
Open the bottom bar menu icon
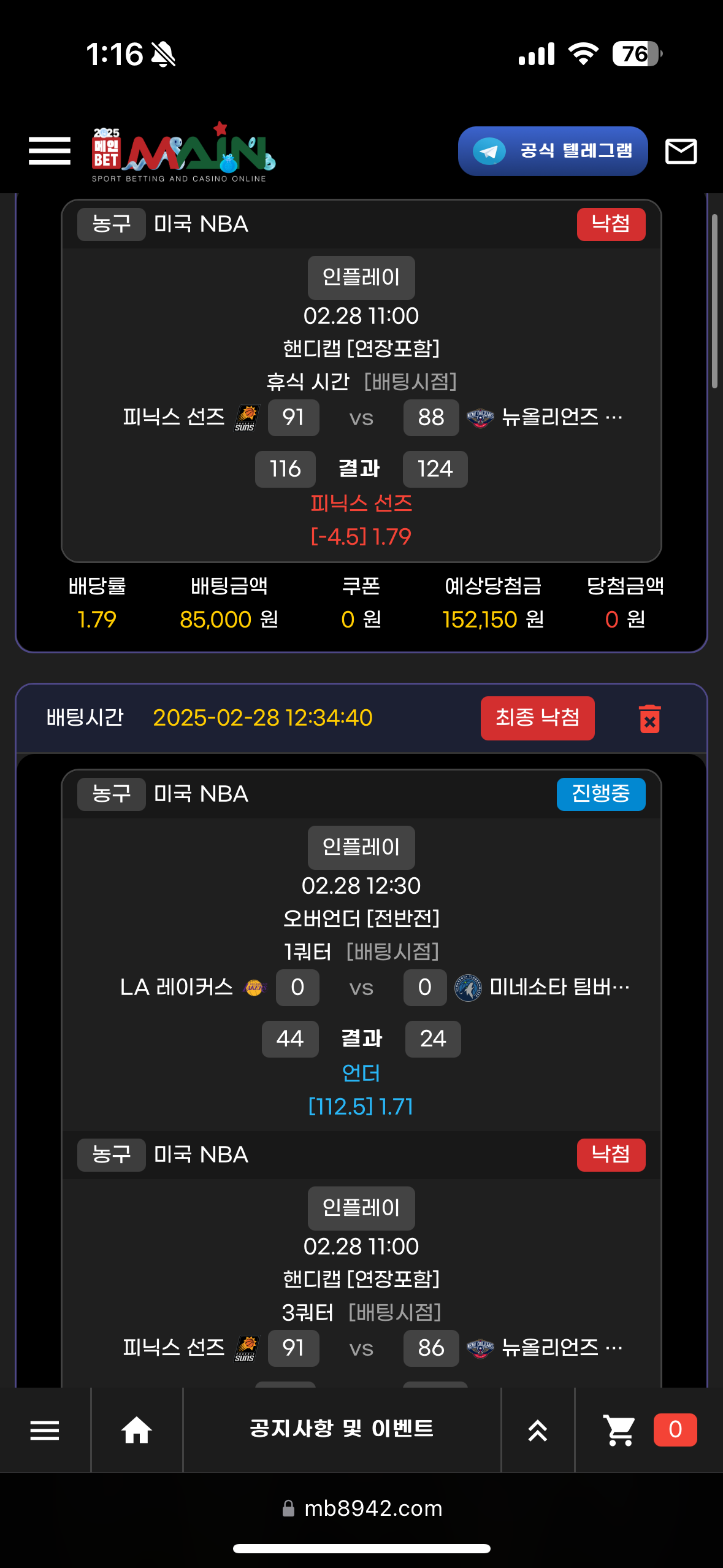tap(45, 1430)
